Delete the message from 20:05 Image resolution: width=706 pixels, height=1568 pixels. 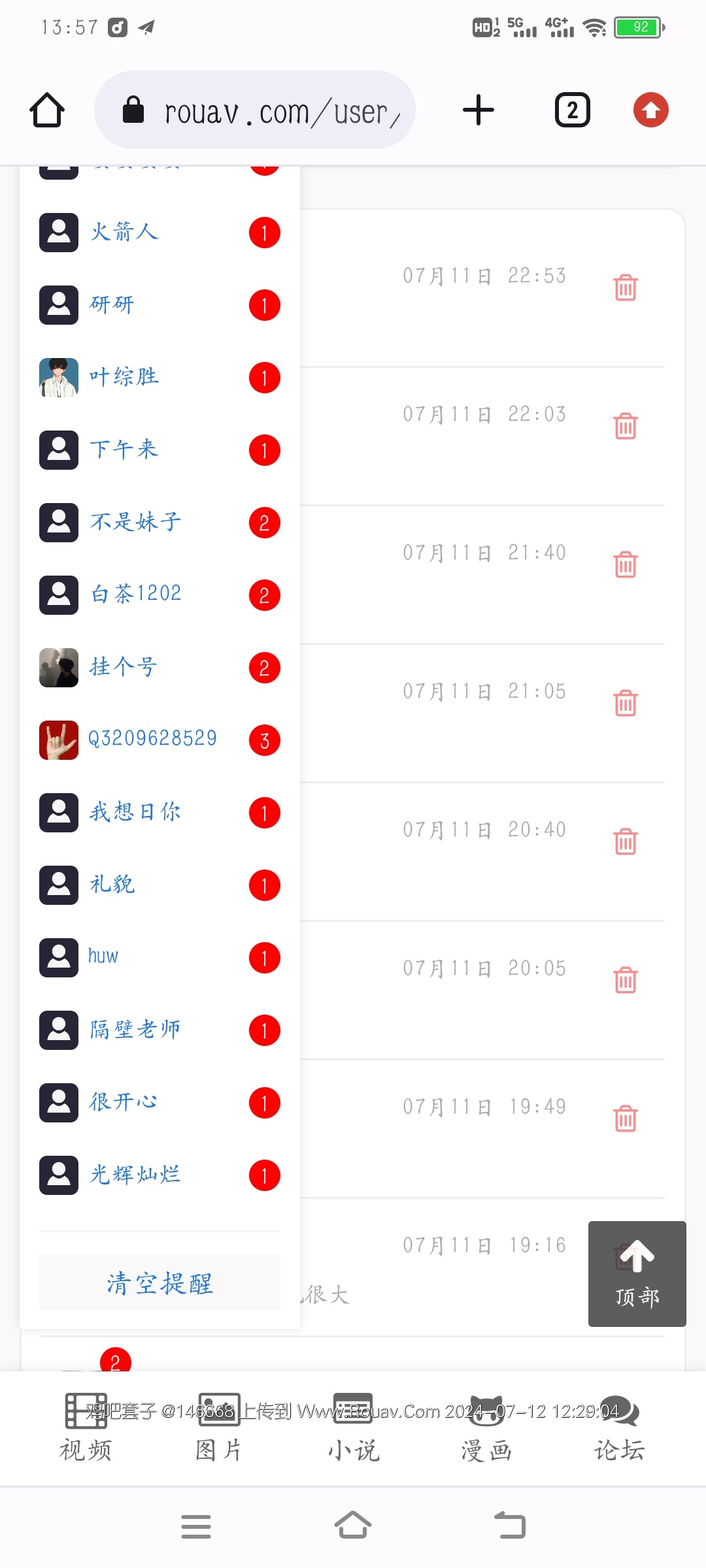pyautogui.click(x=626, y=980)
